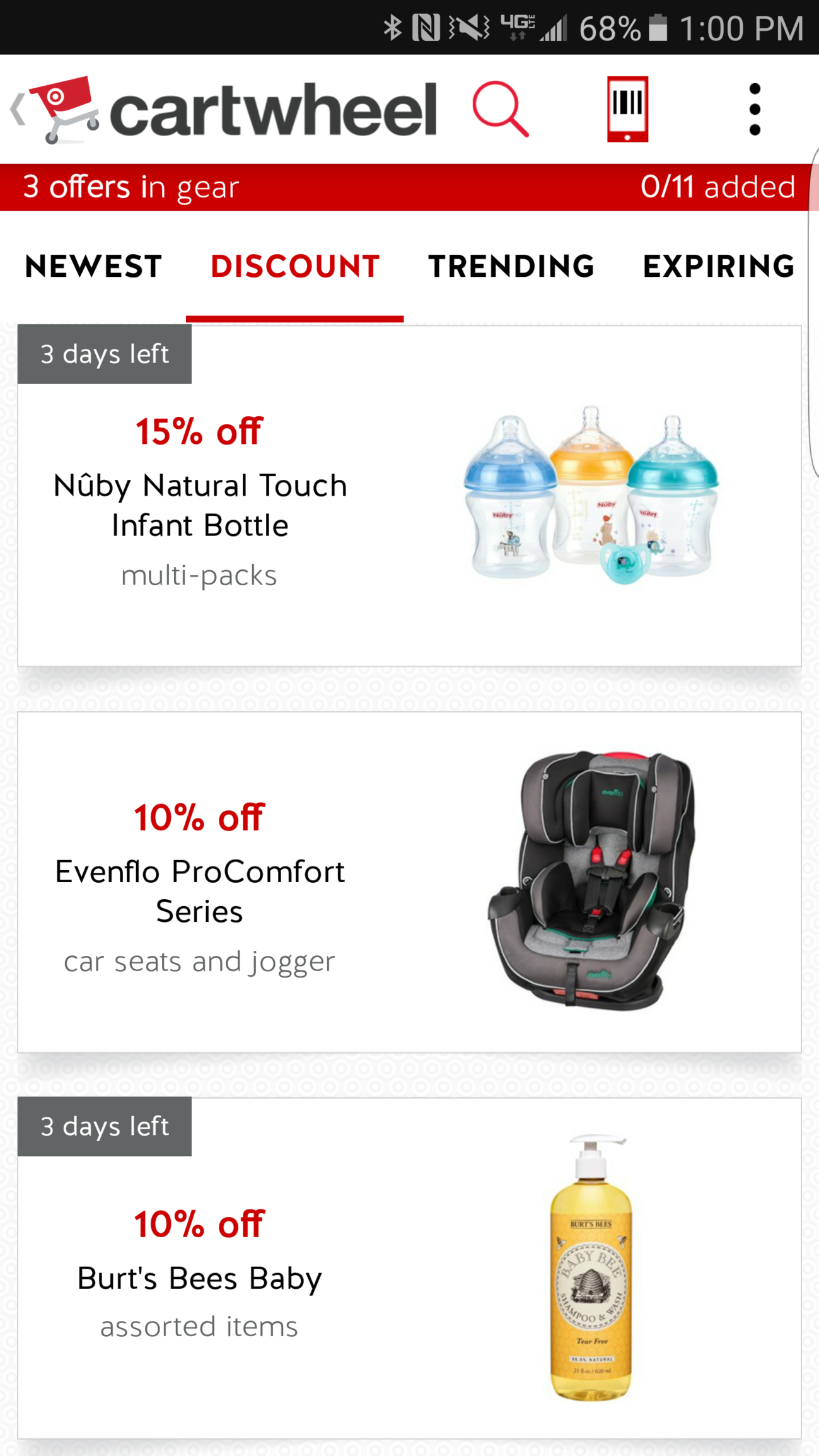View the Evenflo ProComfort Series offer

409,882
